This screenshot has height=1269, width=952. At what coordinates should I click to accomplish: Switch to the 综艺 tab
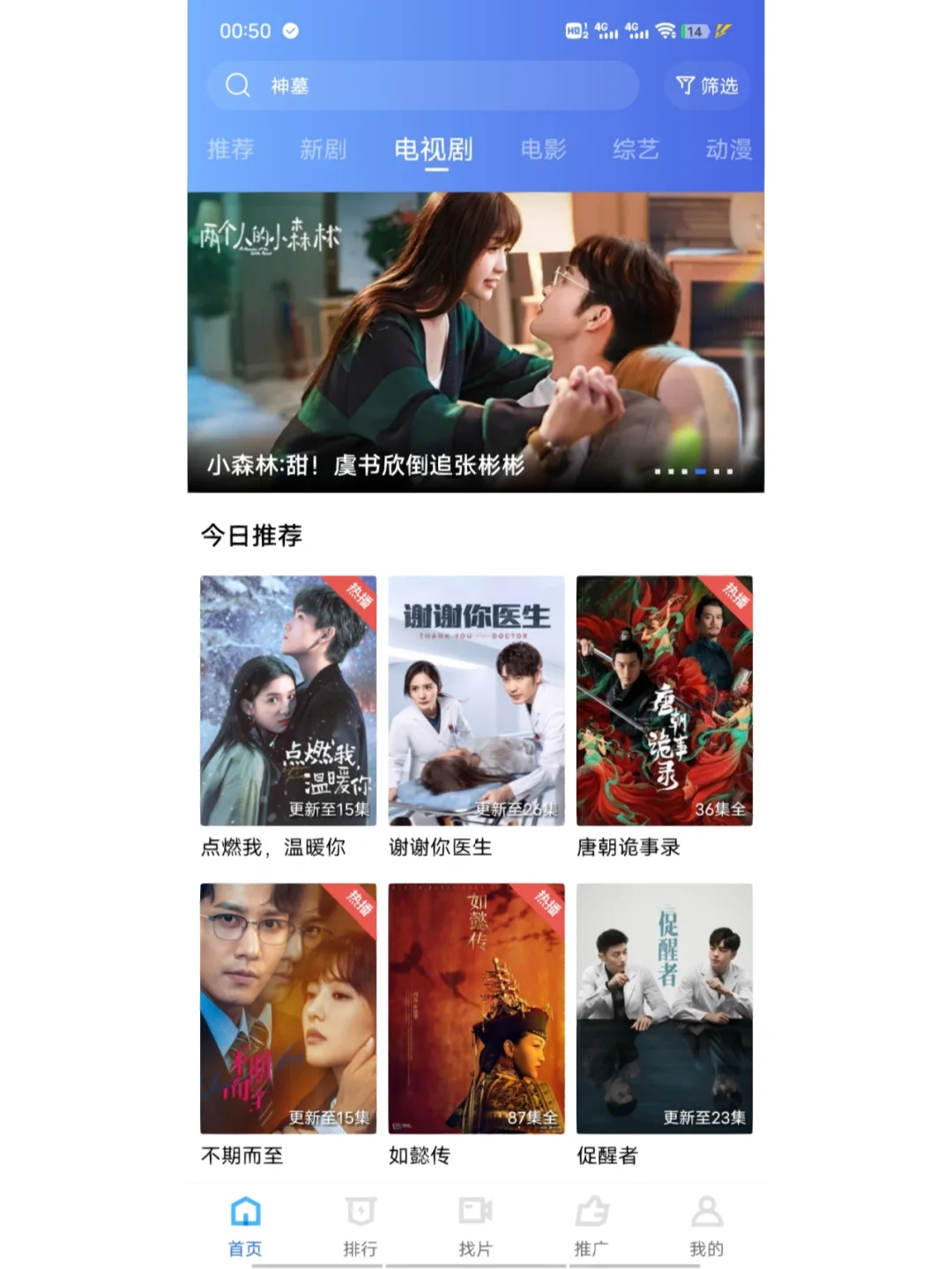click(x=636, y=149)
